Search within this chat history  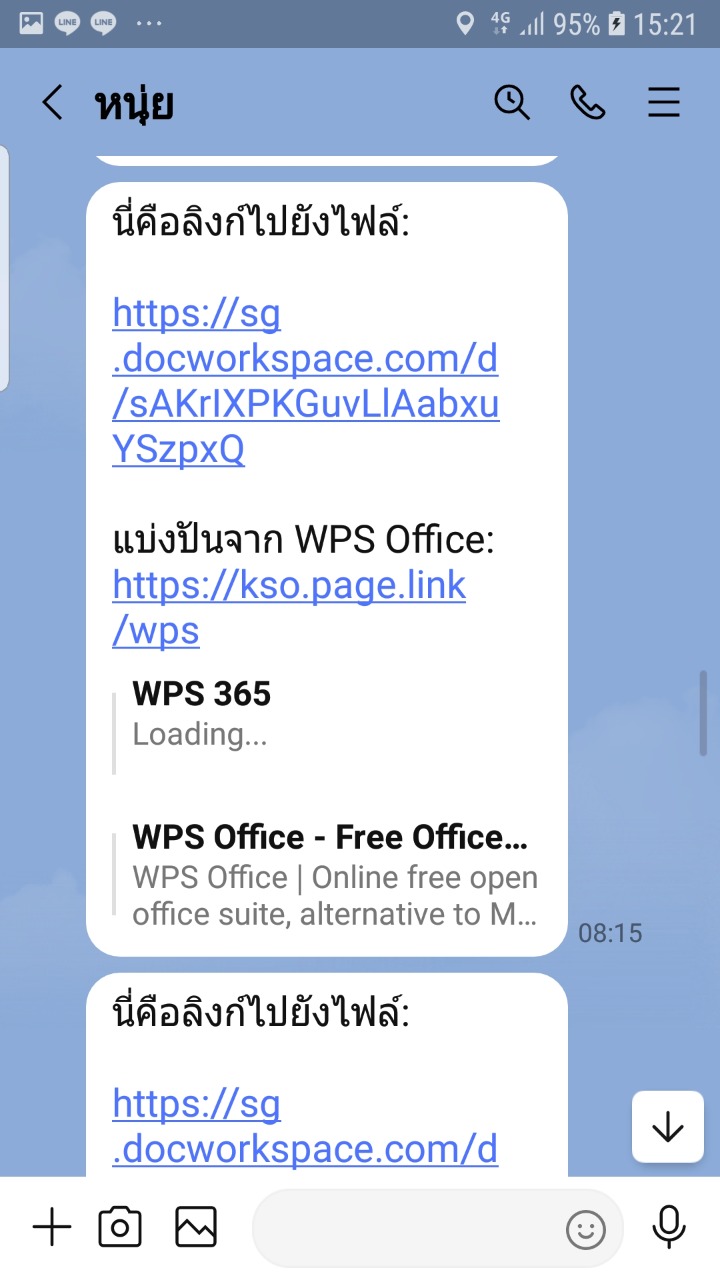point(512,103)
